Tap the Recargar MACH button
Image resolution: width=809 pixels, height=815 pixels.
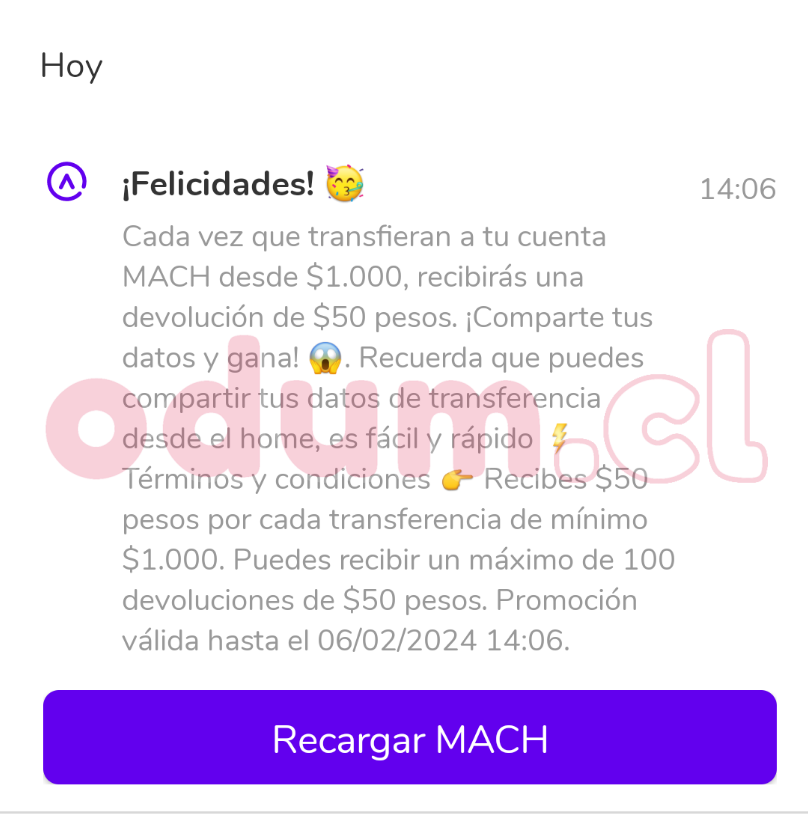click(x=410, y=738)
